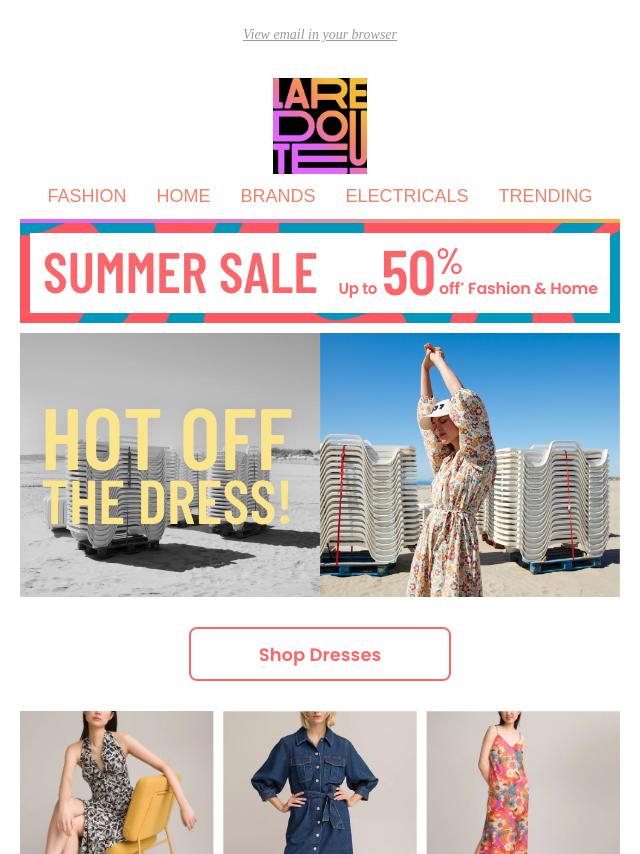Screen dimensions: 640x854
Task: Open the Fashion category
Action: pos(87,196)
